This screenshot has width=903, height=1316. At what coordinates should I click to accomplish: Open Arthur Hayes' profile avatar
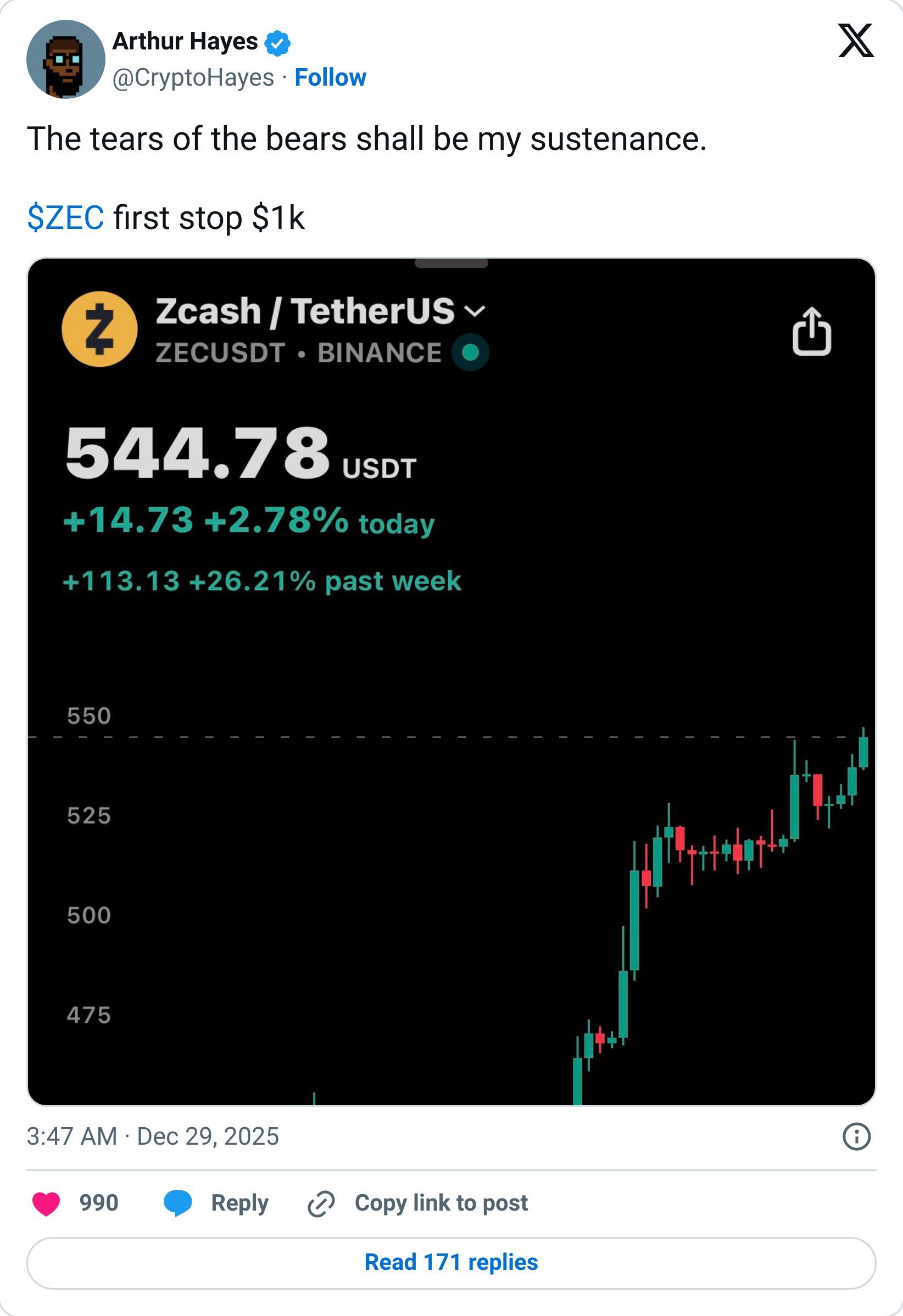pos(66,59)
